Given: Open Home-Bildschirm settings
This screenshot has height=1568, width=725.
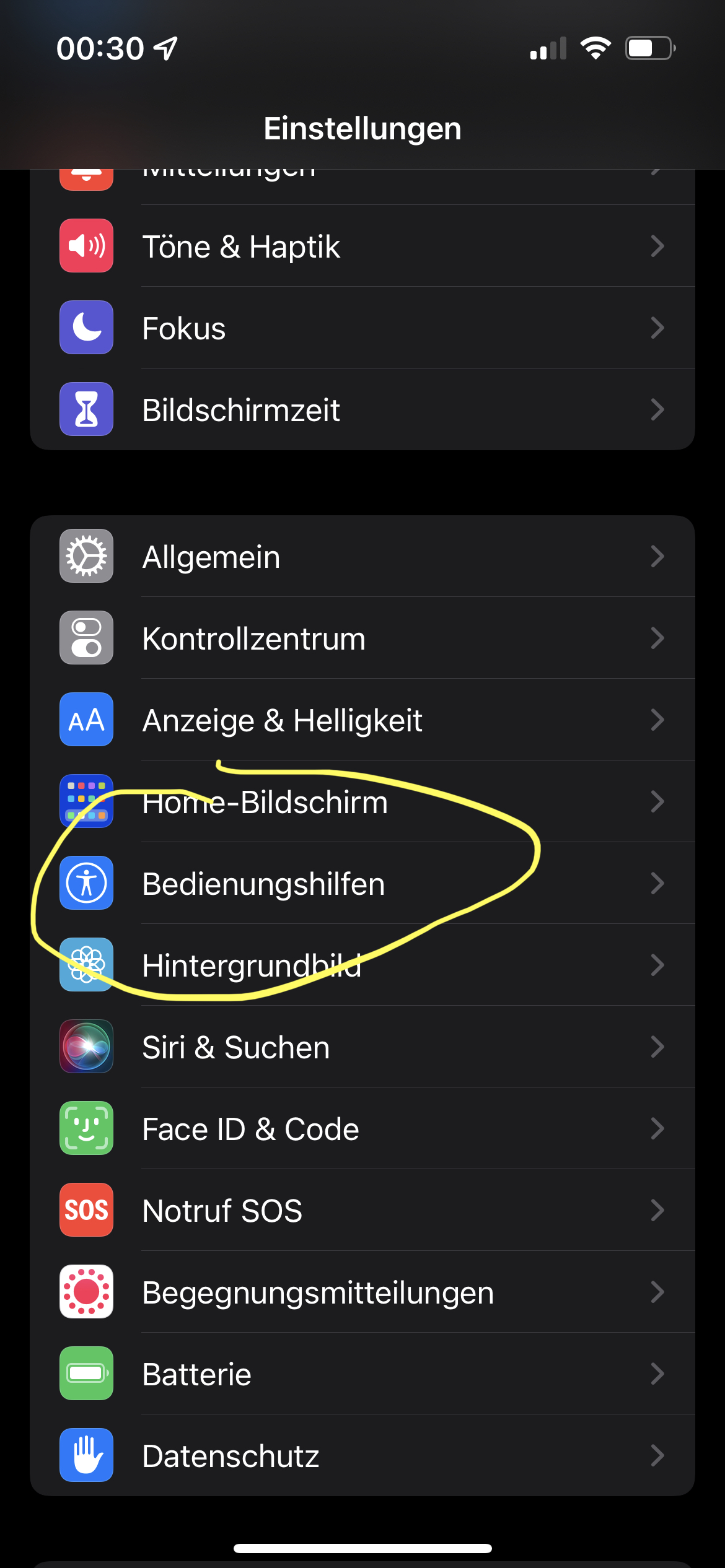Looking at the screenshot, I should [x=362, y=802].
